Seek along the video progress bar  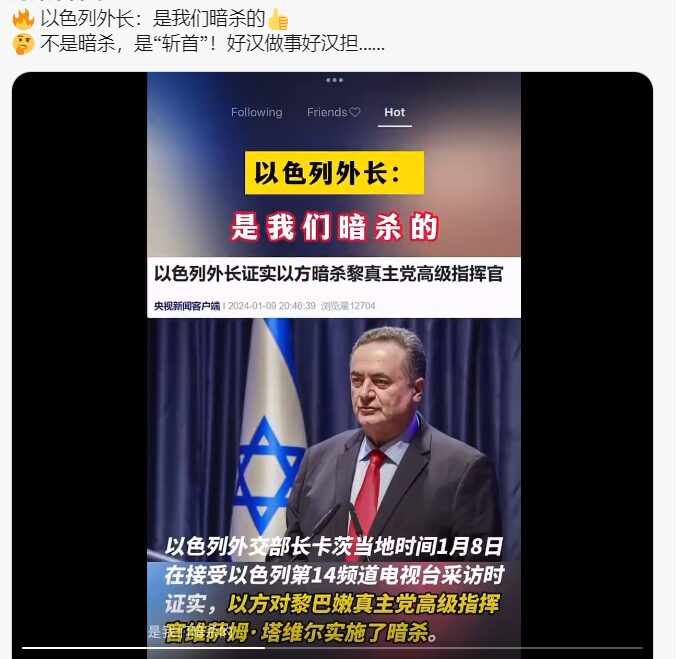pos(333,649)
